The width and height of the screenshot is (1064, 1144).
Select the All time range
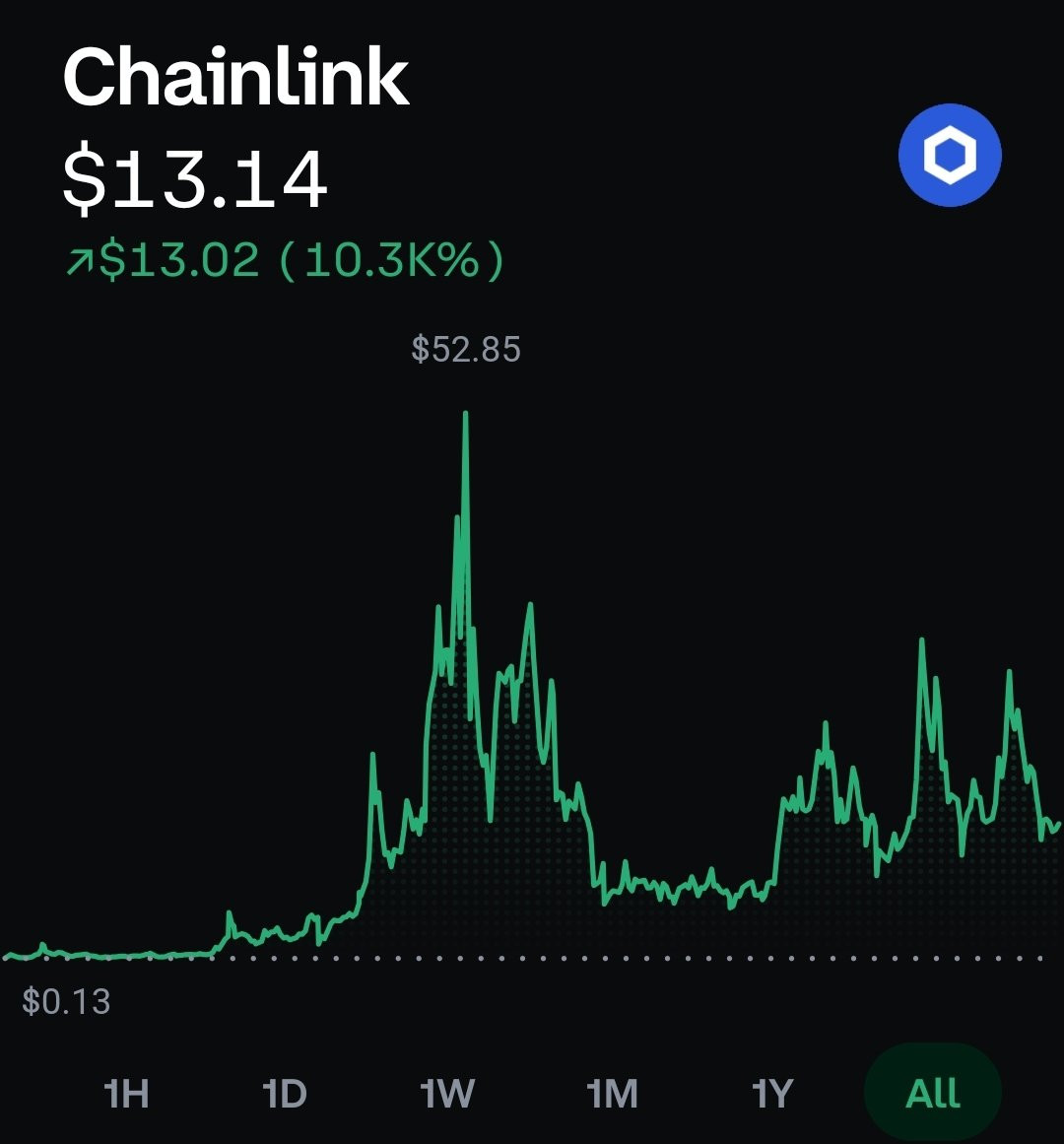[x=932, y=1093]
